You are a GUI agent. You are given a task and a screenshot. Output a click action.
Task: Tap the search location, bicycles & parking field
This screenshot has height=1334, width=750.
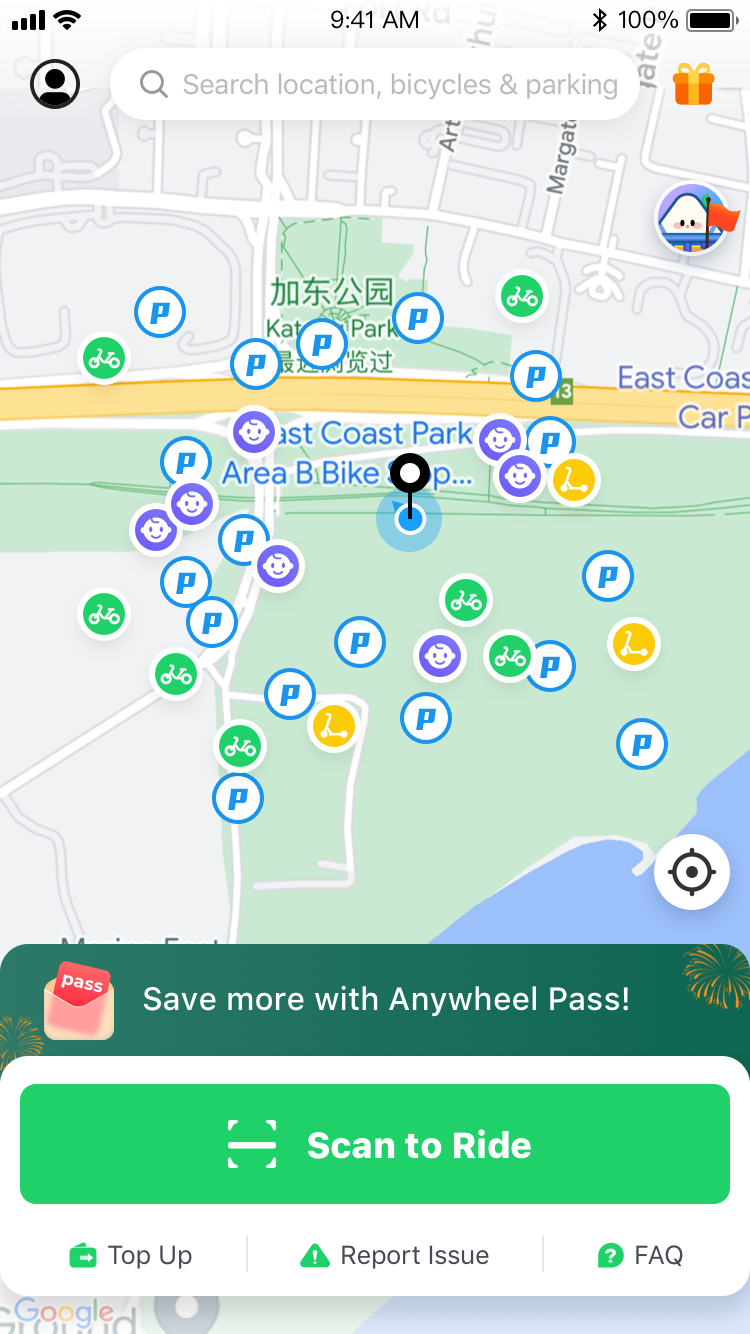[x=375, y=84]
